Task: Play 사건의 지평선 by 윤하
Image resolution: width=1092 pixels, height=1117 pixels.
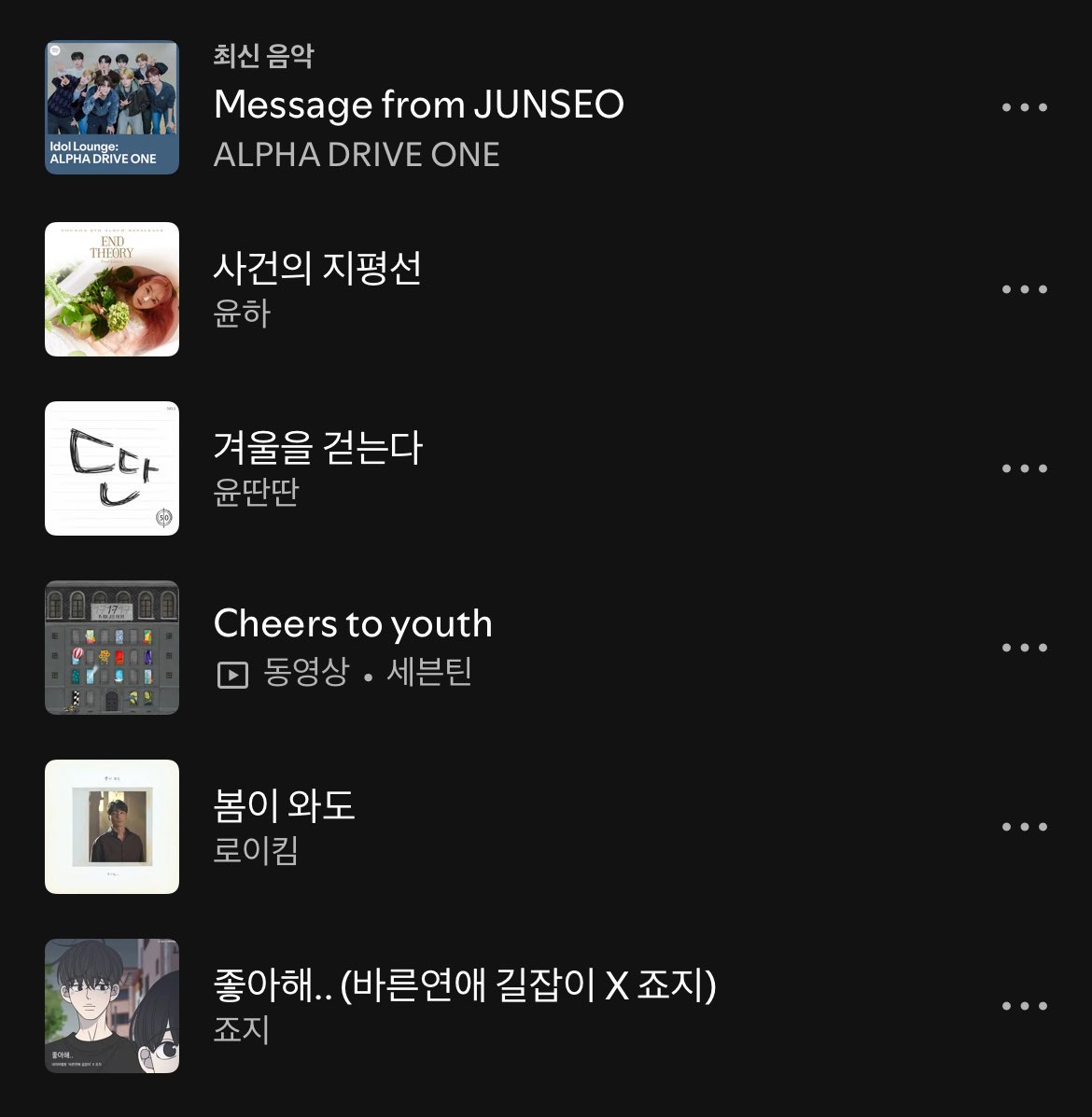Action: (x=317, y=270)
